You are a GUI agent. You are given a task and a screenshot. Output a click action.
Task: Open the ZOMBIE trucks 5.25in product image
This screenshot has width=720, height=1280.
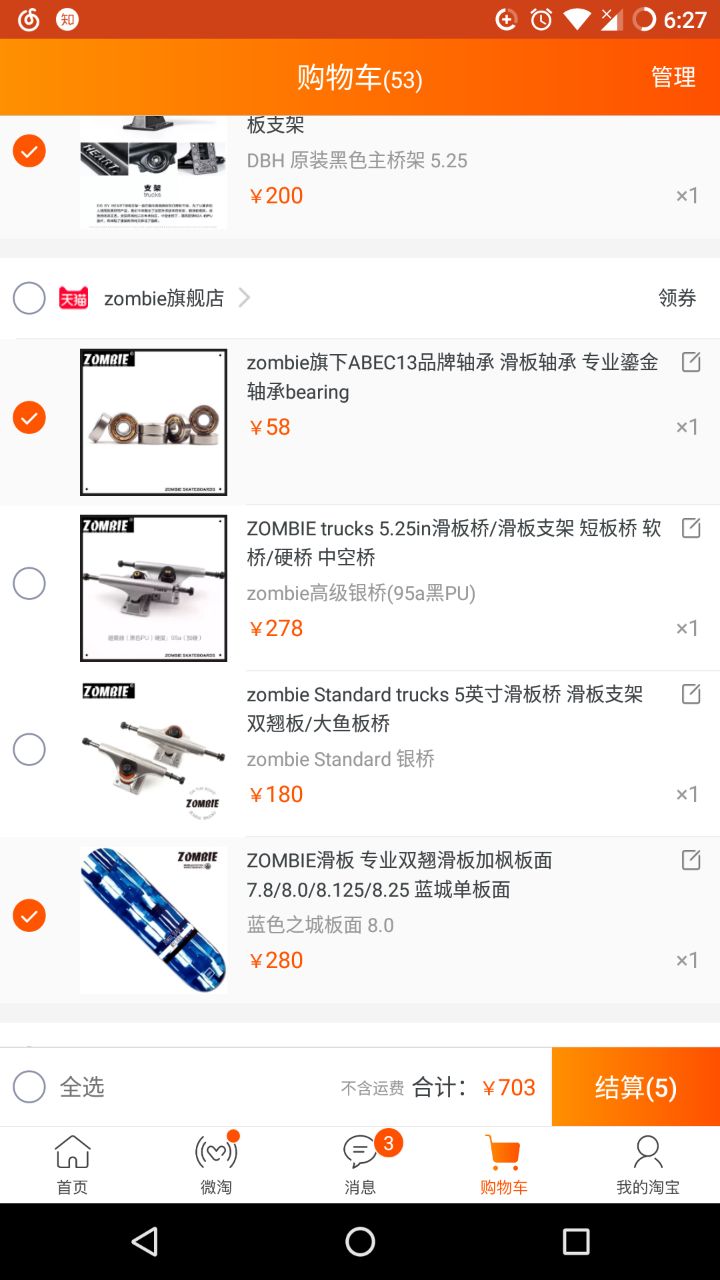(154, 588)
